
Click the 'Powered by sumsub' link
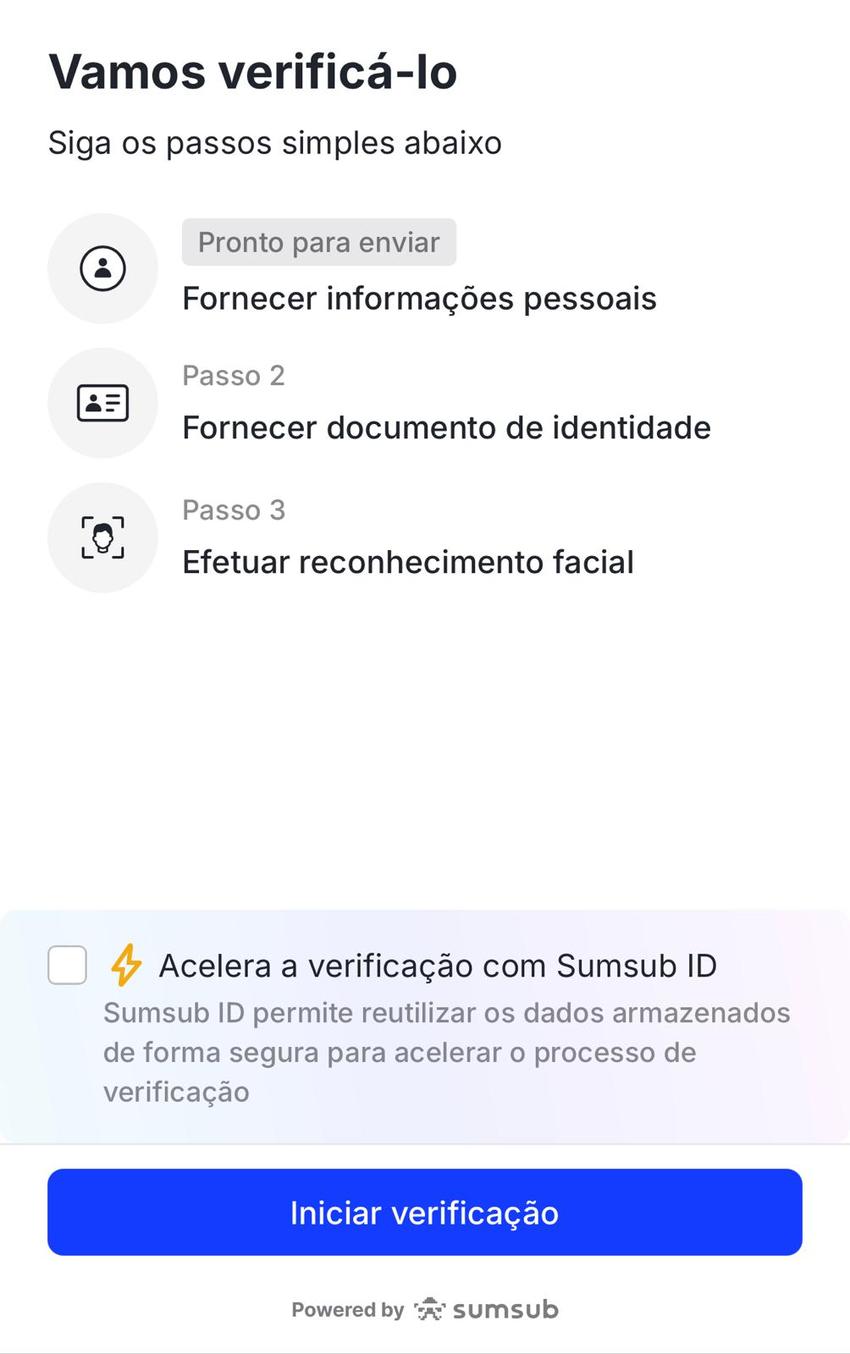[424, 1308]
